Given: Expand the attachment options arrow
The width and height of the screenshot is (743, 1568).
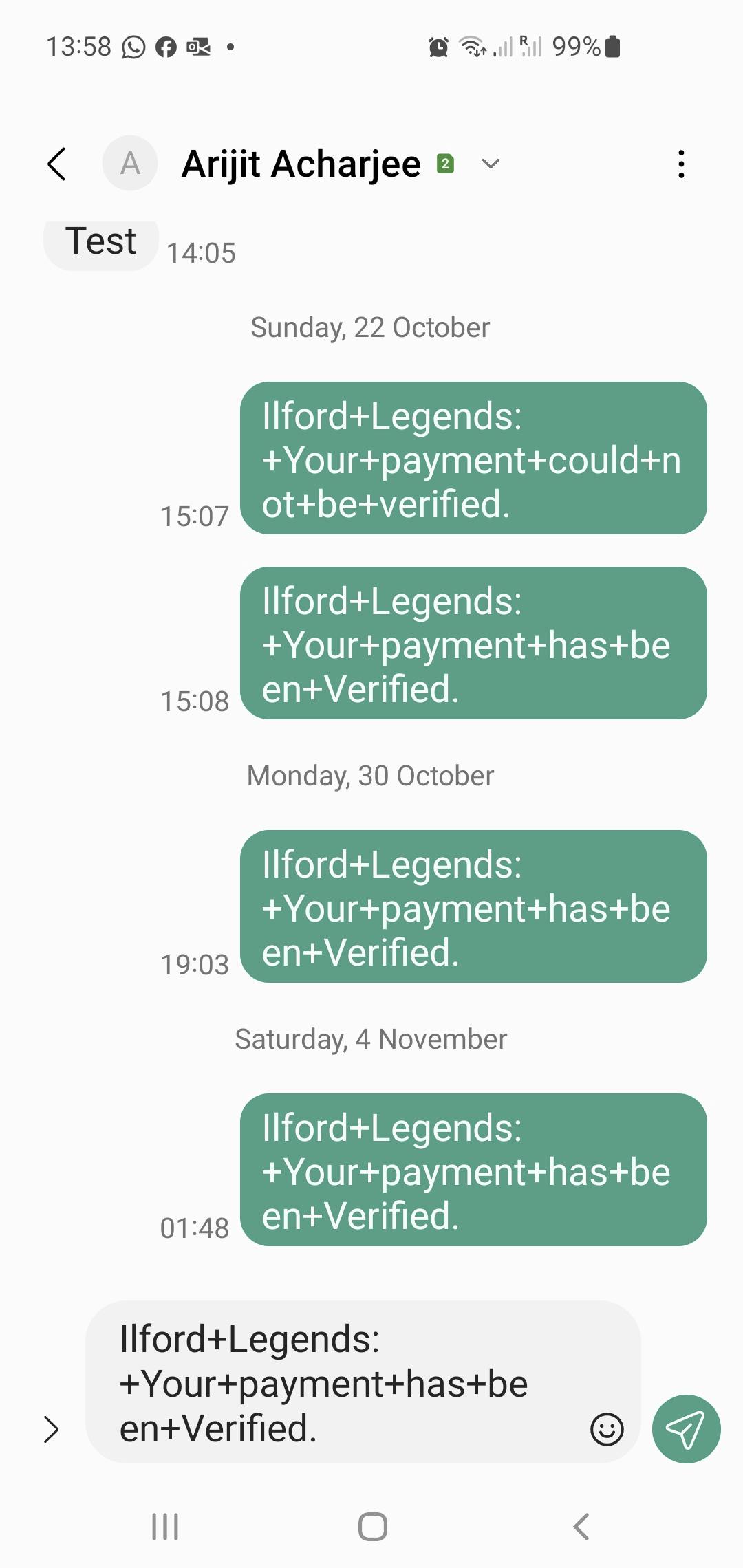Looking at the screenshot, I should (x=52, y=1429).
